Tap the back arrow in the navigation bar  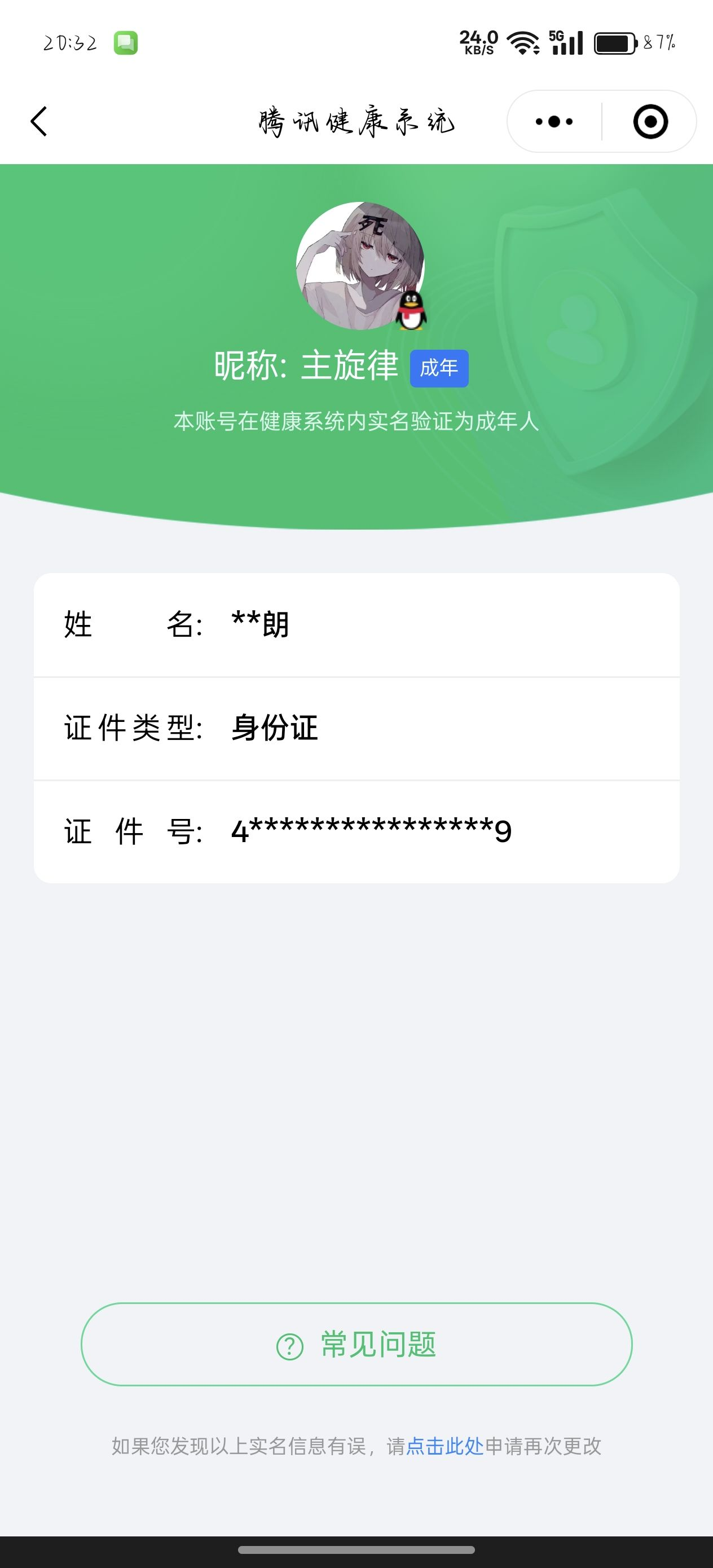pos(38,121)
